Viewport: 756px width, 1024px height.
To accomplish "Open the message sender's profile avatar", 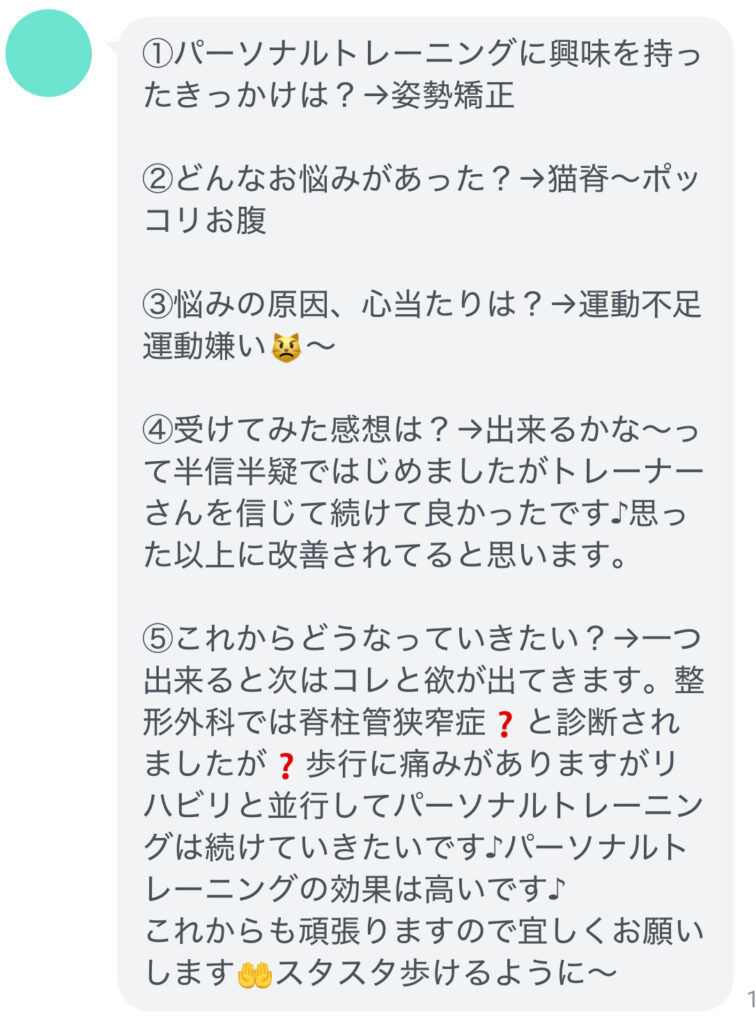I will [49, 54].
